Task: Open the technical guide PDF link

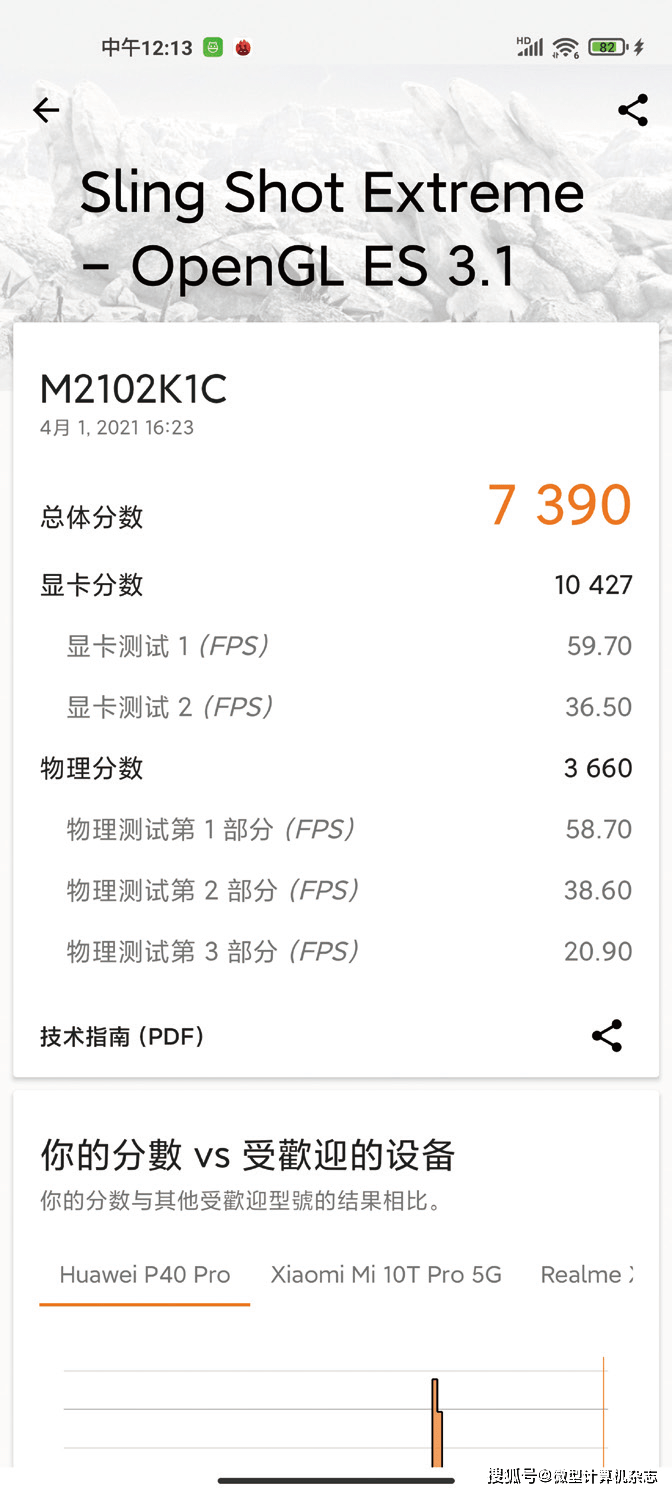Action: (x=122, y=1036)
